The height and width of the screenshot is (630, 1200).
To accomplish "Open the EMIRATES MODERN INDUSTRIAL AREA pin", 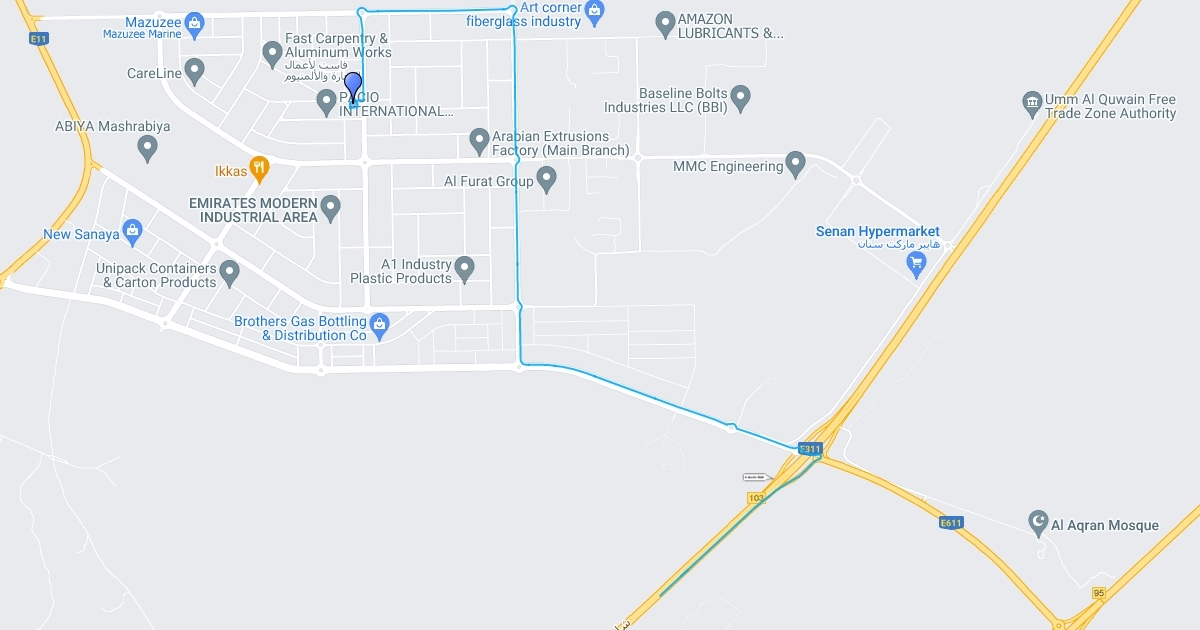I will (x=331, y=207).
